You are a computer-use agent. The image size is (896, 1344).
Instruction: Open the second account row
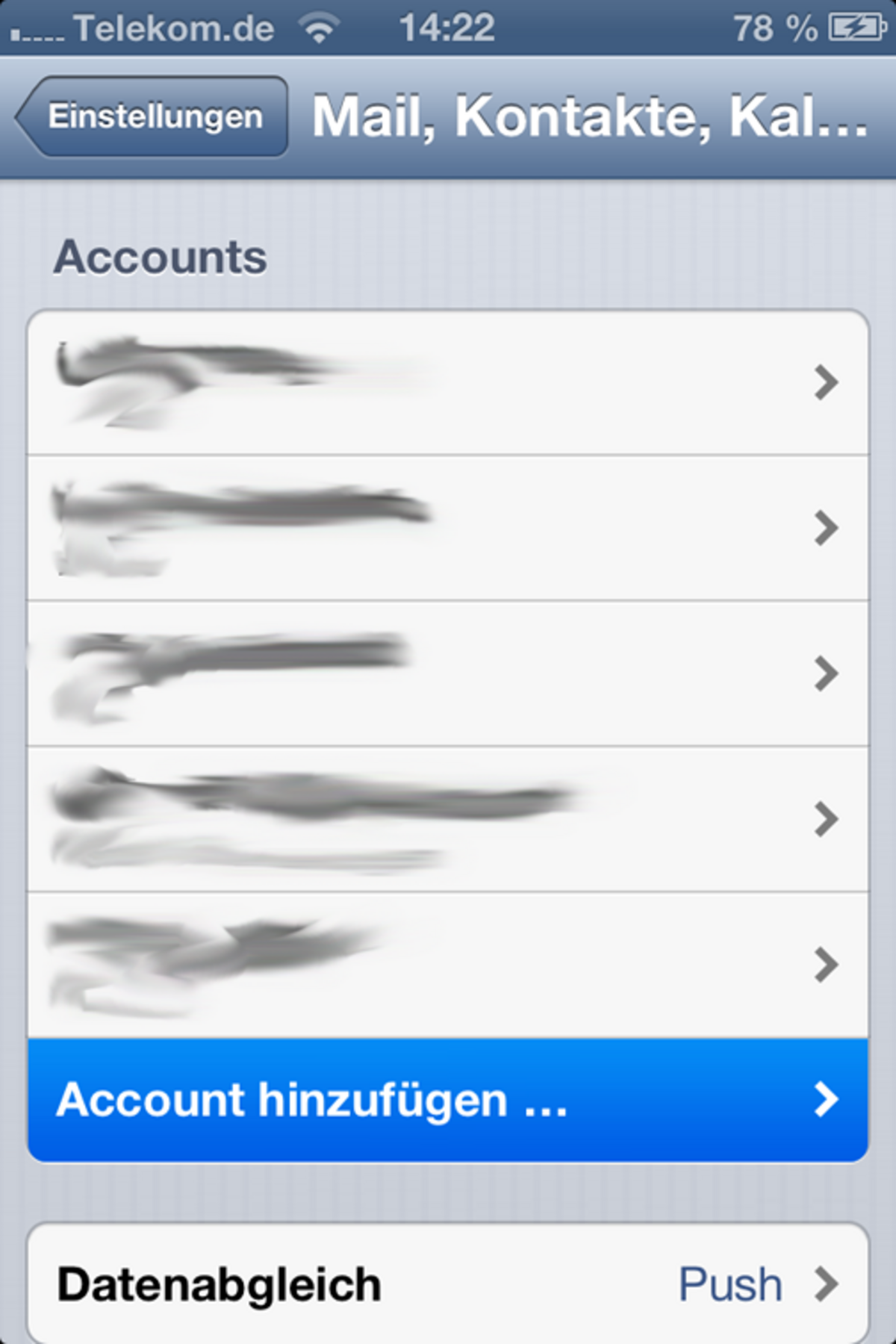(x=448, y=528)
